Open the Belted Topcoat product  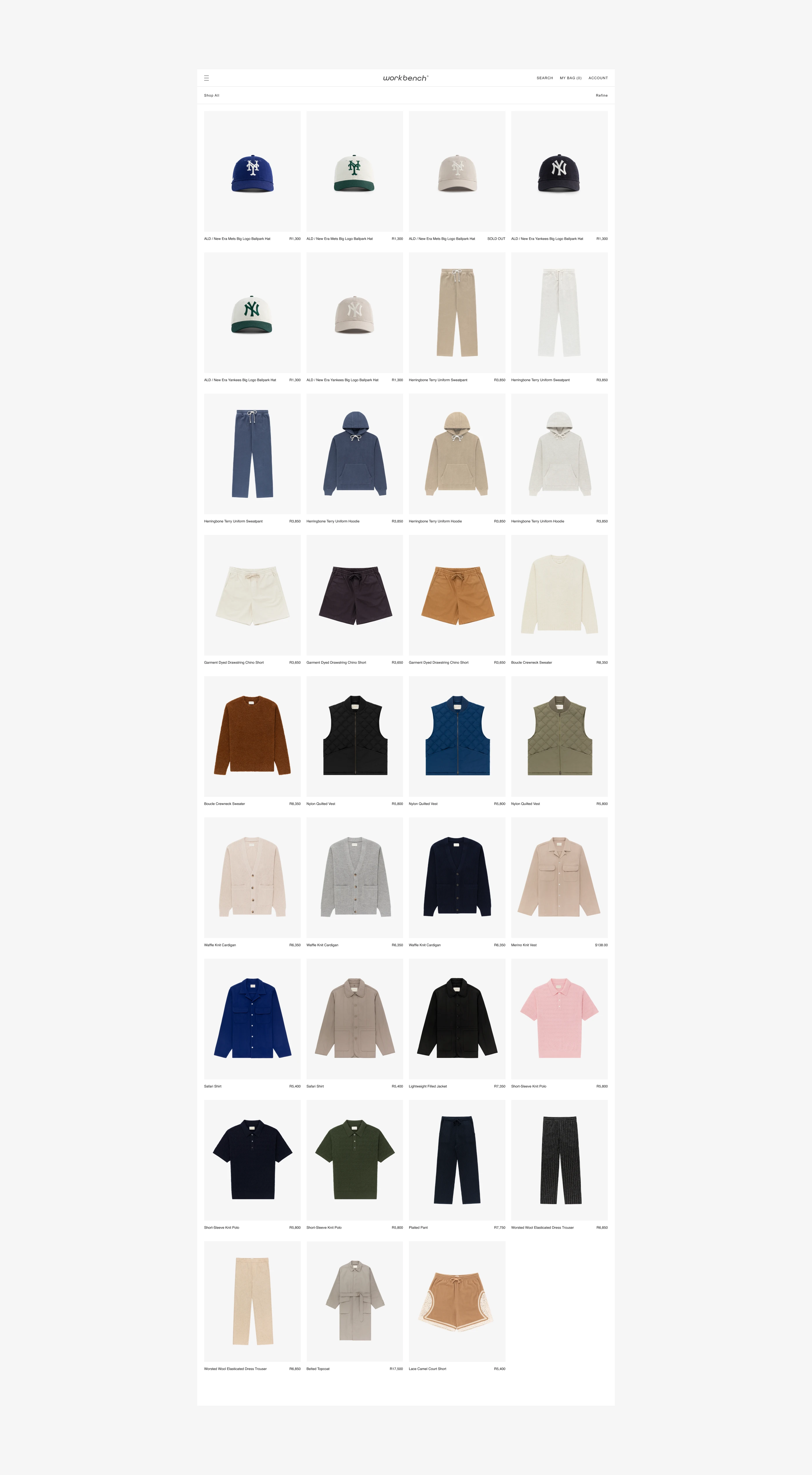[354, 1302]
